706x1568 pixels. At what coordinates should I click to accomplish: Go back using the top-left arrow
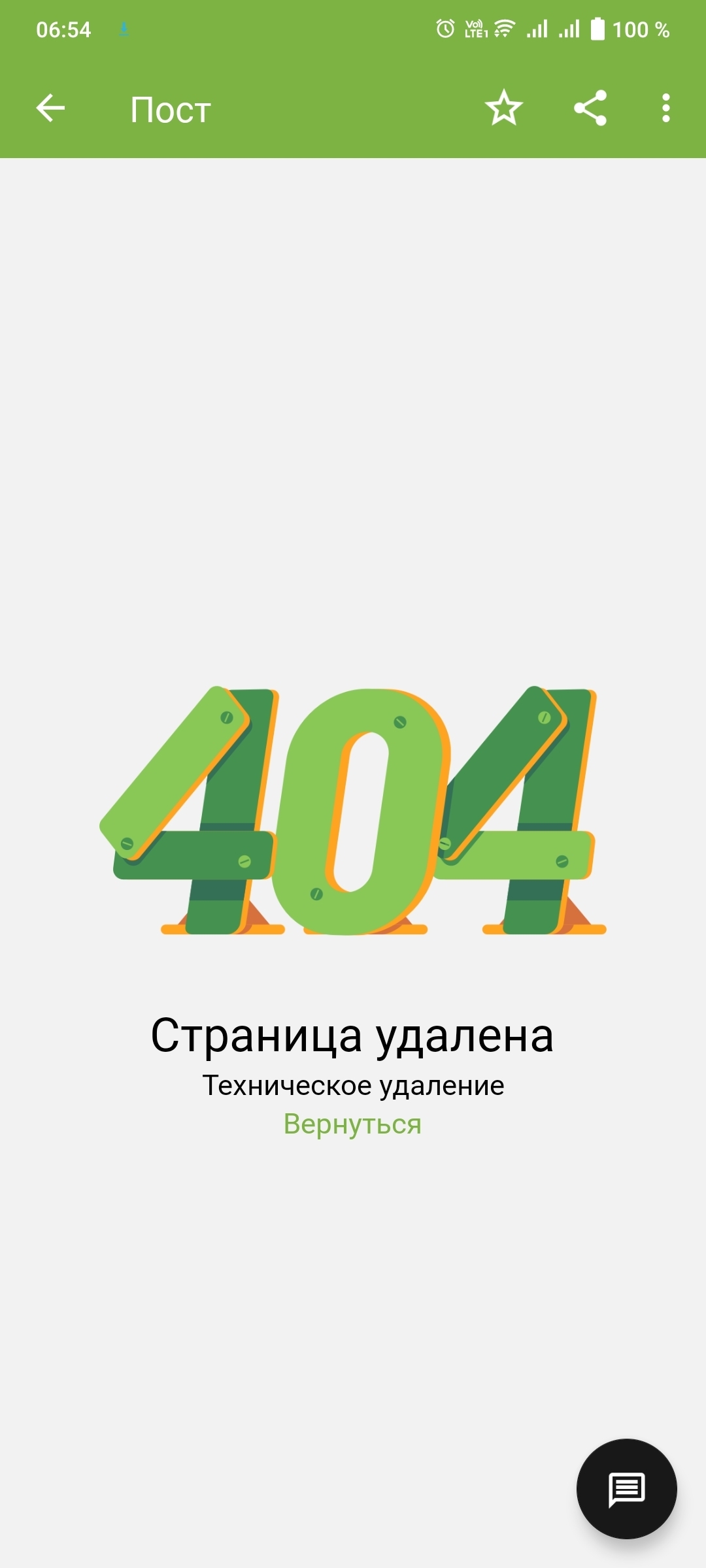50,108
